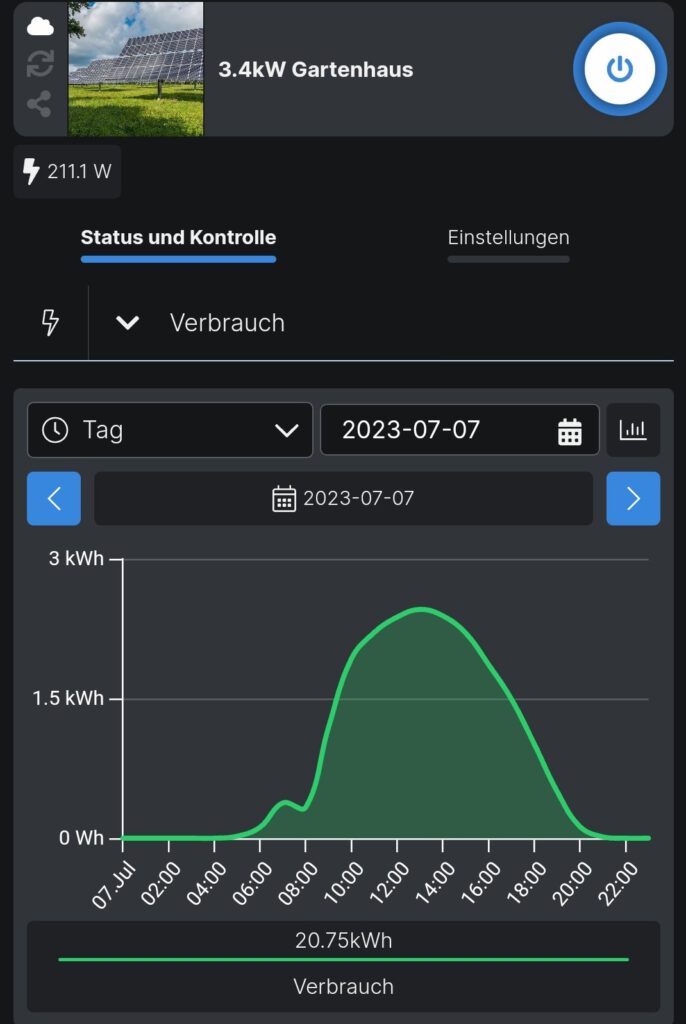Select the Status und Kontrolle tab
This screenshot has width=686, height=1024.
click(178, 238)
